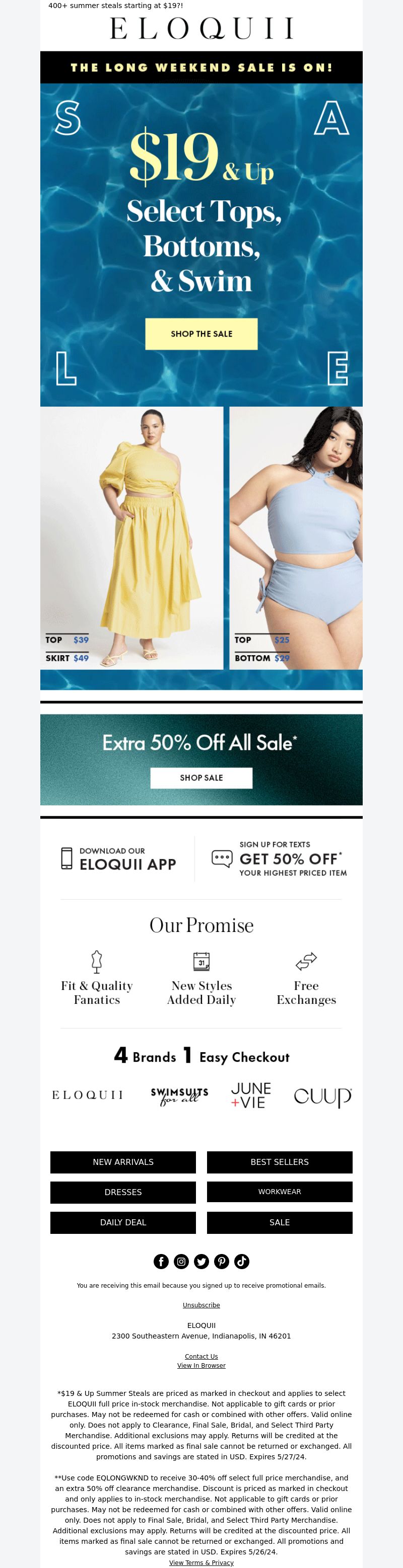Browse the Dresses category
403x1568 pixels.
[123, 1192]
